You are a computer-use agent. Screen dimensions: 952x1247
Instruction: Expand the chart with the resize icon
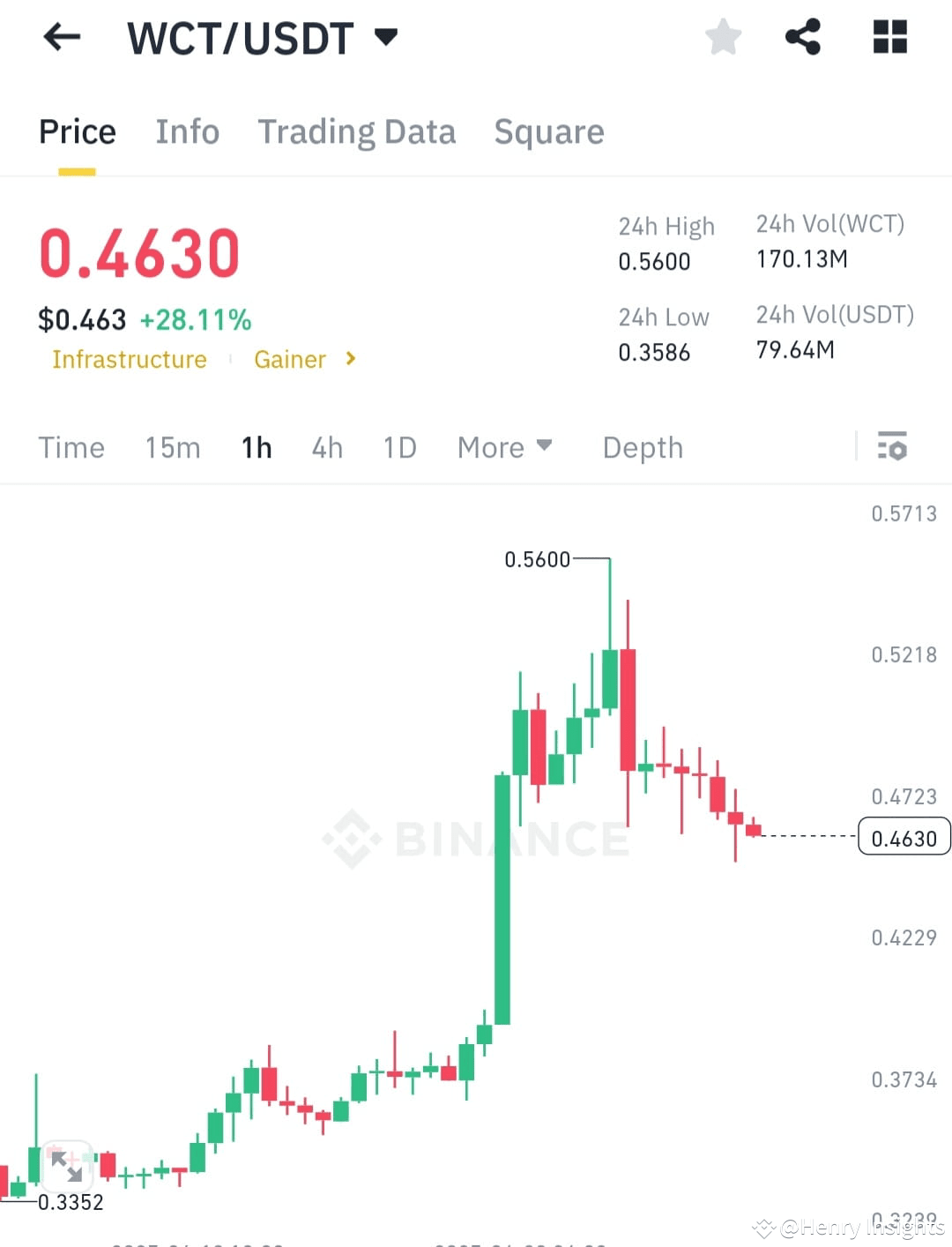point(68,1165)
